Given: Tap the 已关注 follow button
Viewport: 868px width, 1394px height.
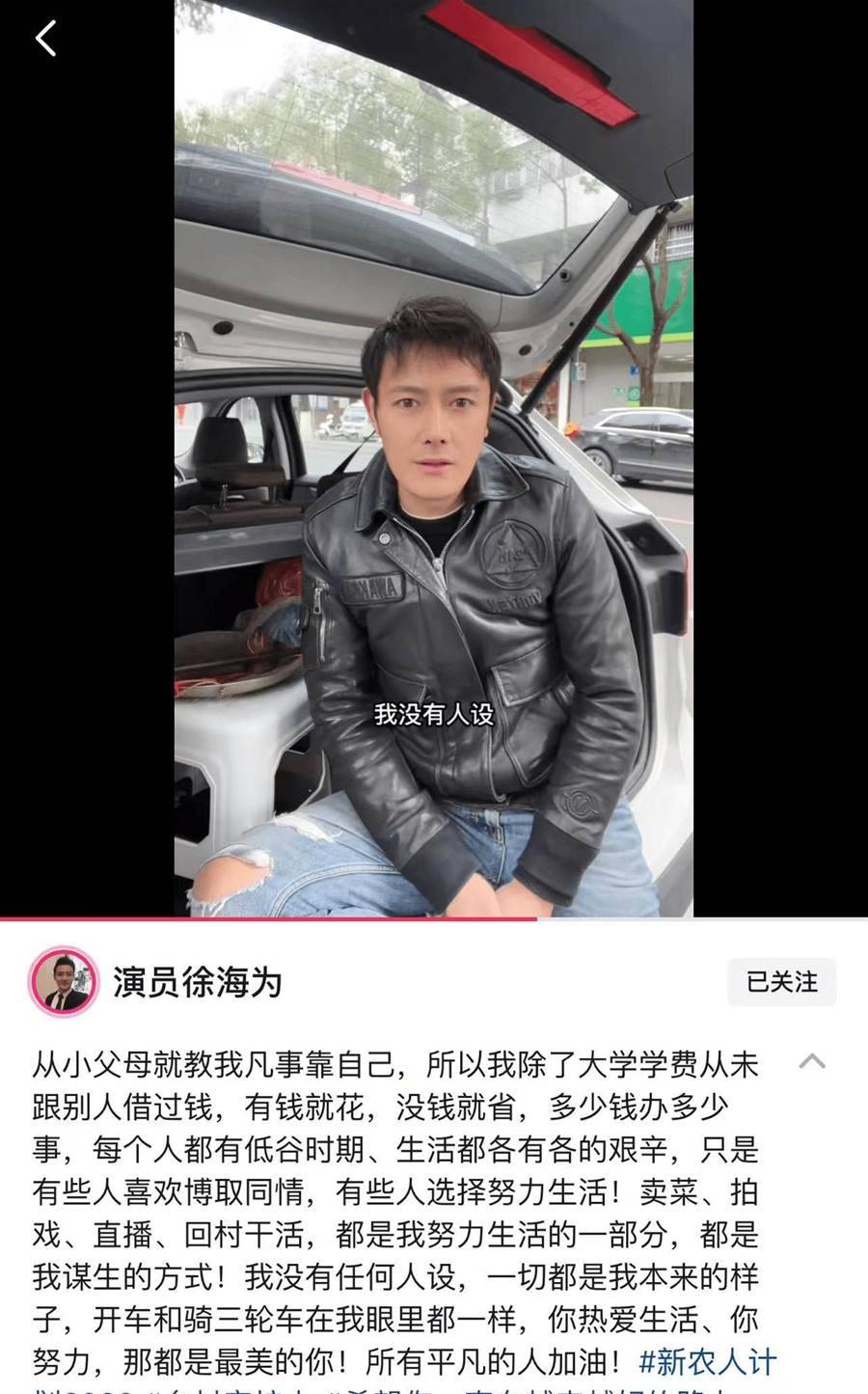Looking at the screenshot, I should tap(781, 982).
